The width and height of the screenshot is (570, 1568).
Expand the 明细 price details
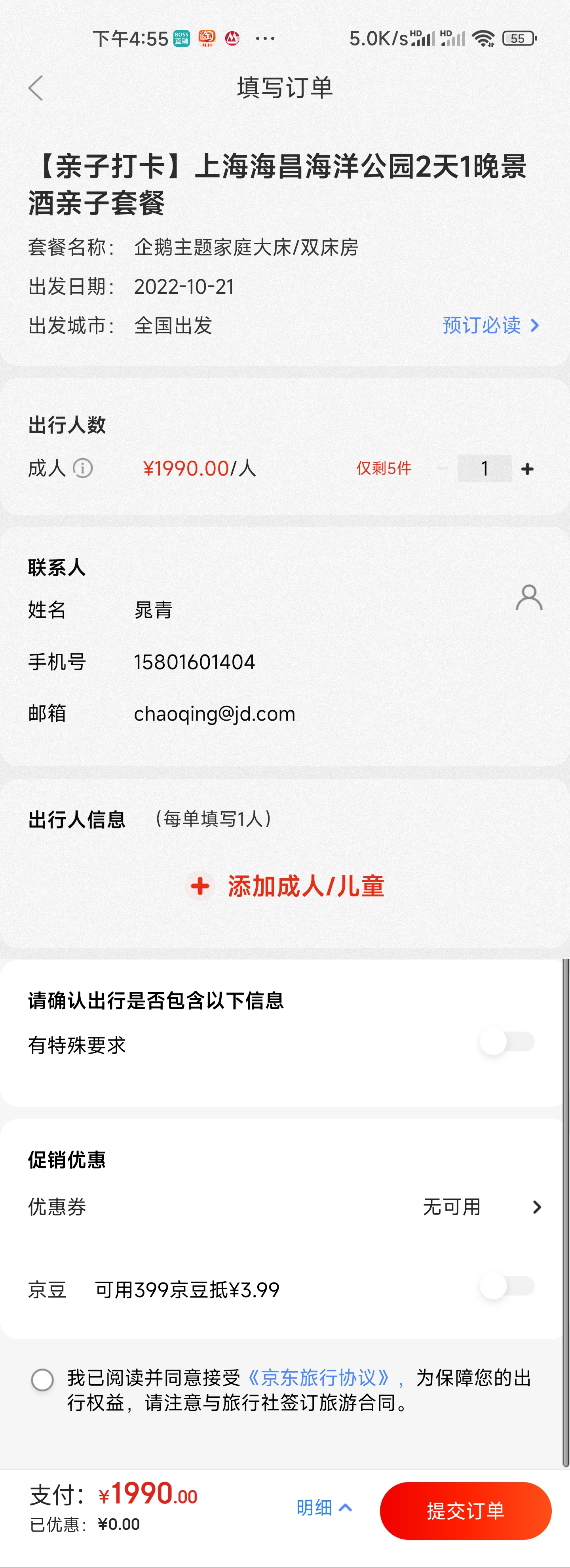click(x=324, y=1508)
